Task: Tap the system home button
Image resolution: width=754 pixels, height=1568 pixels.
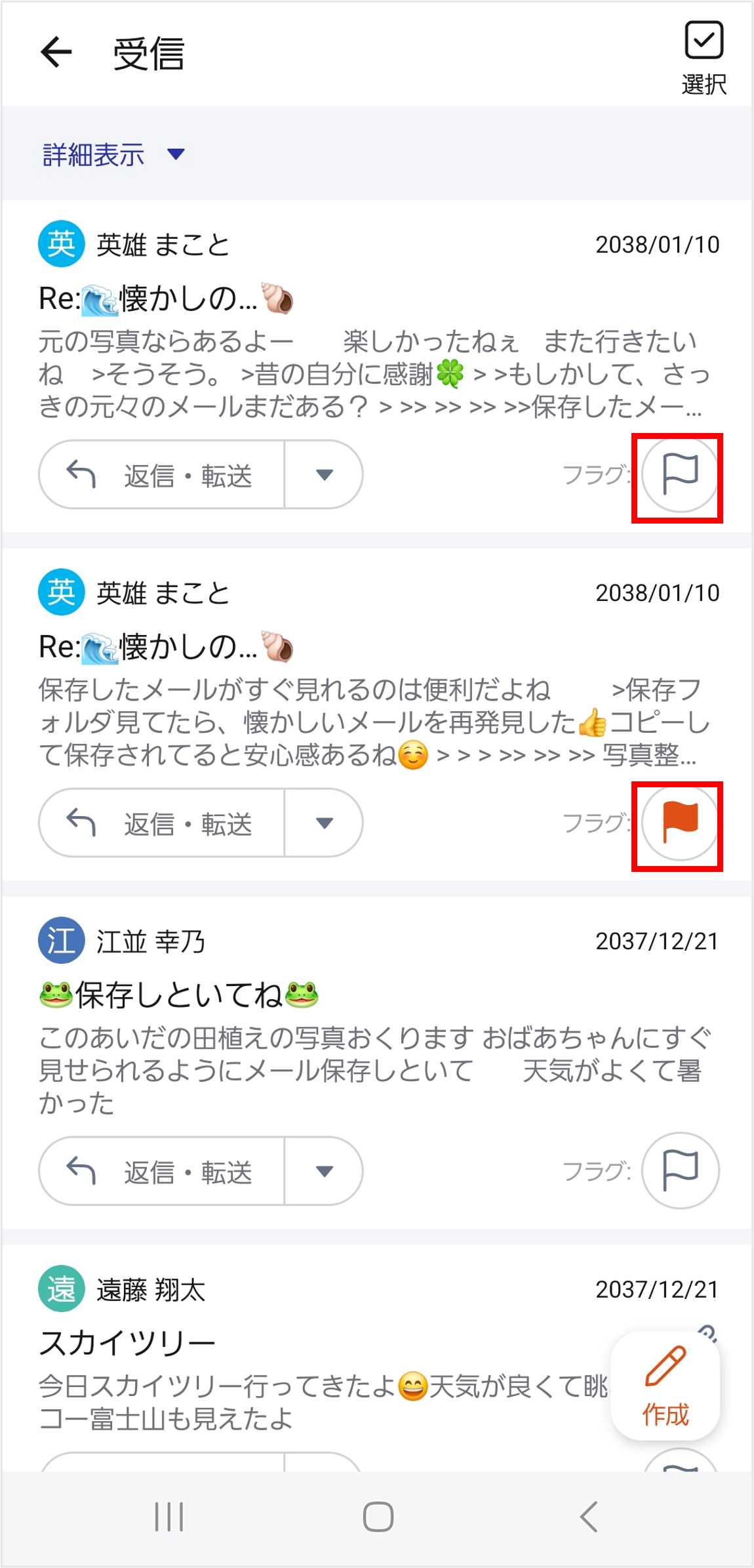Action: click(x=378, y=1517)
